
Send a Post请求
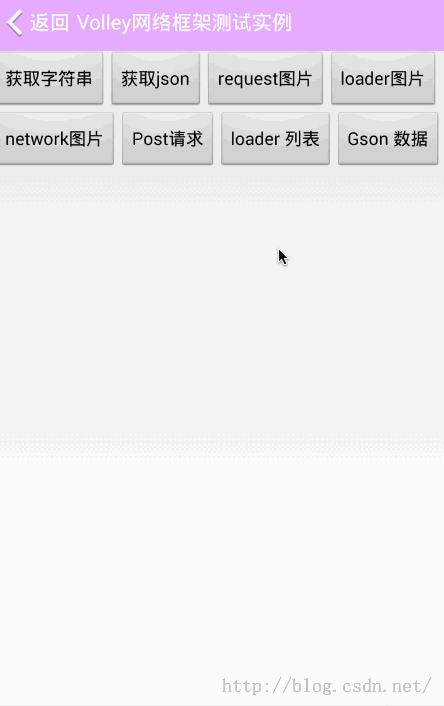[x=168, y=139]
